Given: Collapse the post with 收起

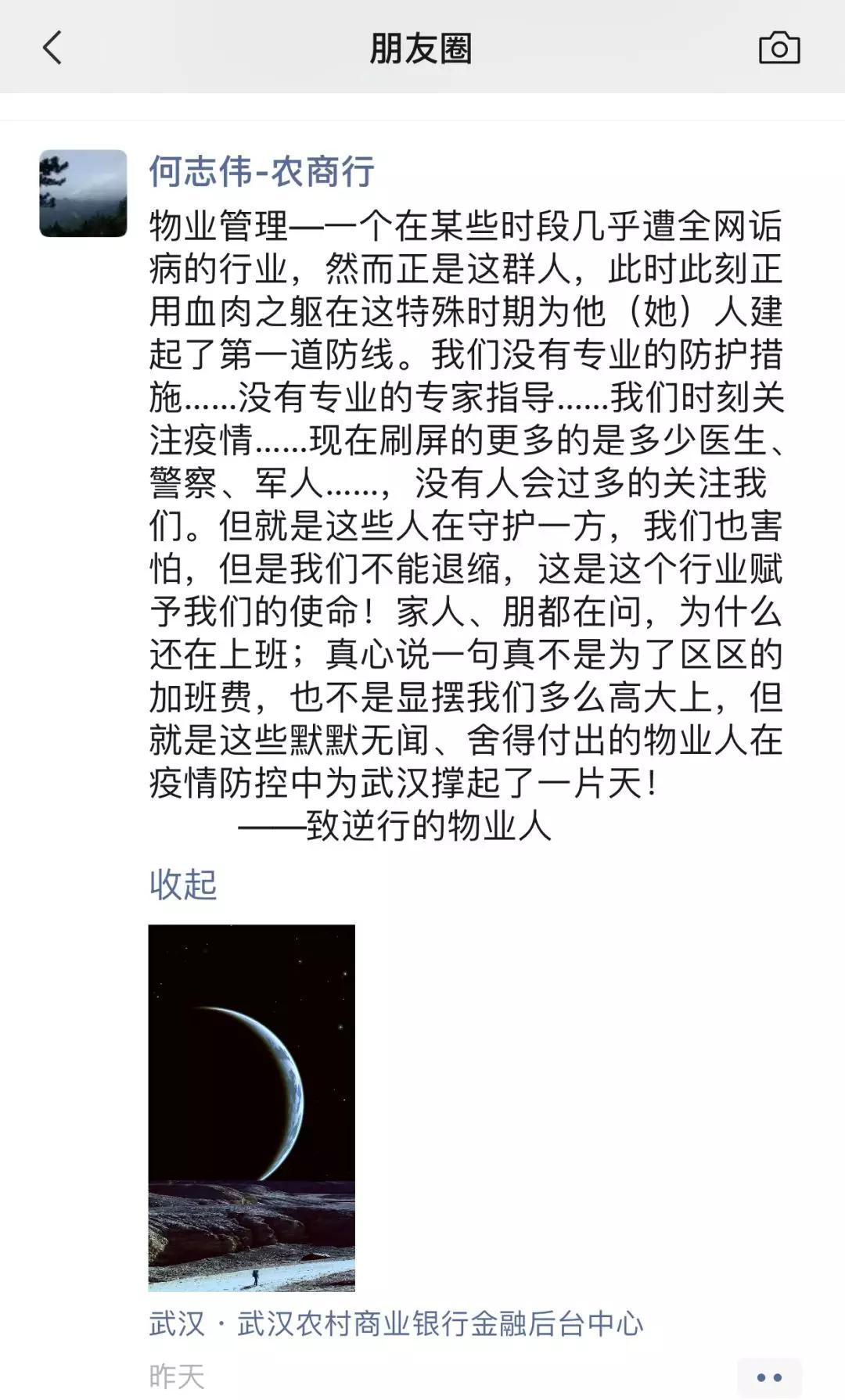Looking at the screenshot, I should tap(182, 884).
